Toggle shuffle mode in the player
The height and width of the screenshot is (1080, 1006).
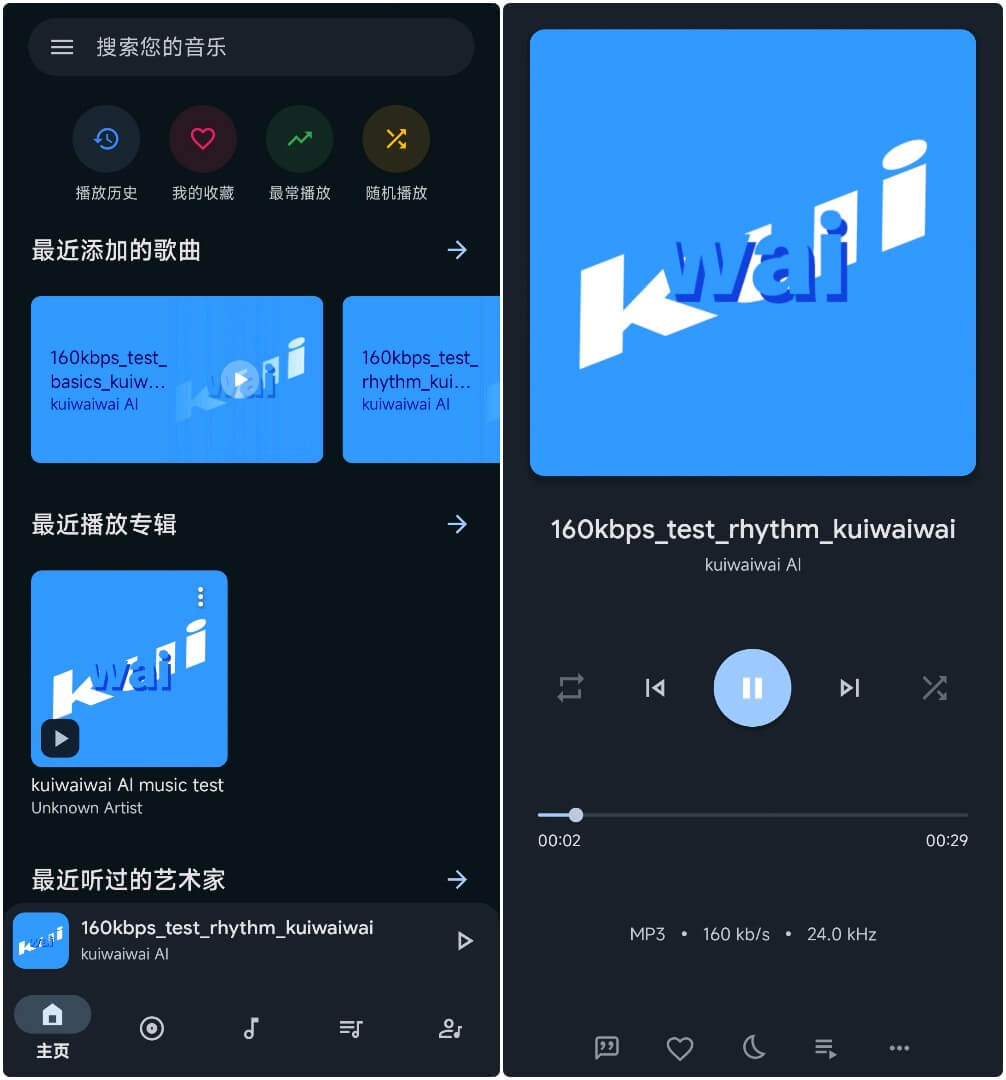coord(934,688)
